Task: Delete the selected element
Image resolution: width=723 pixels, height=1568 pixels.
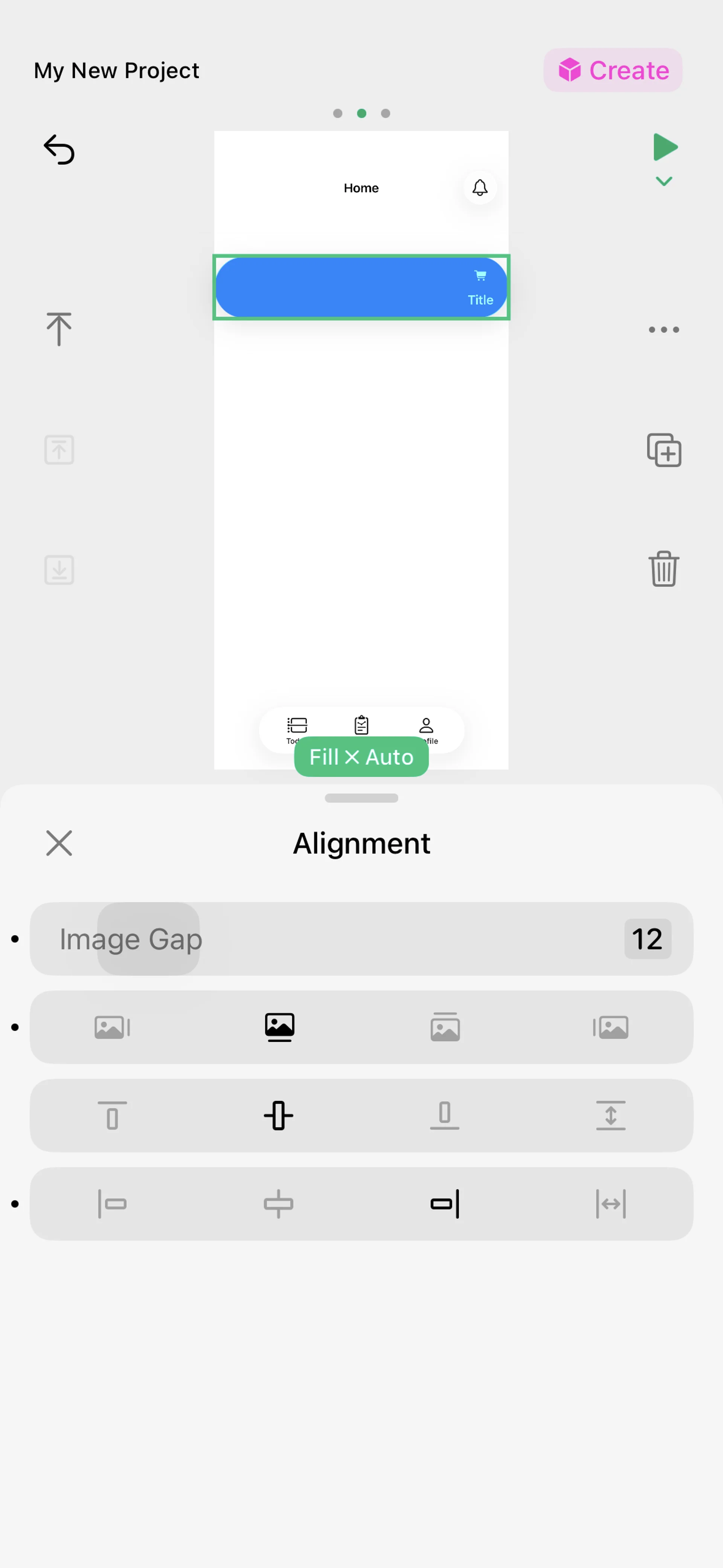Action: tap(664, 569)
